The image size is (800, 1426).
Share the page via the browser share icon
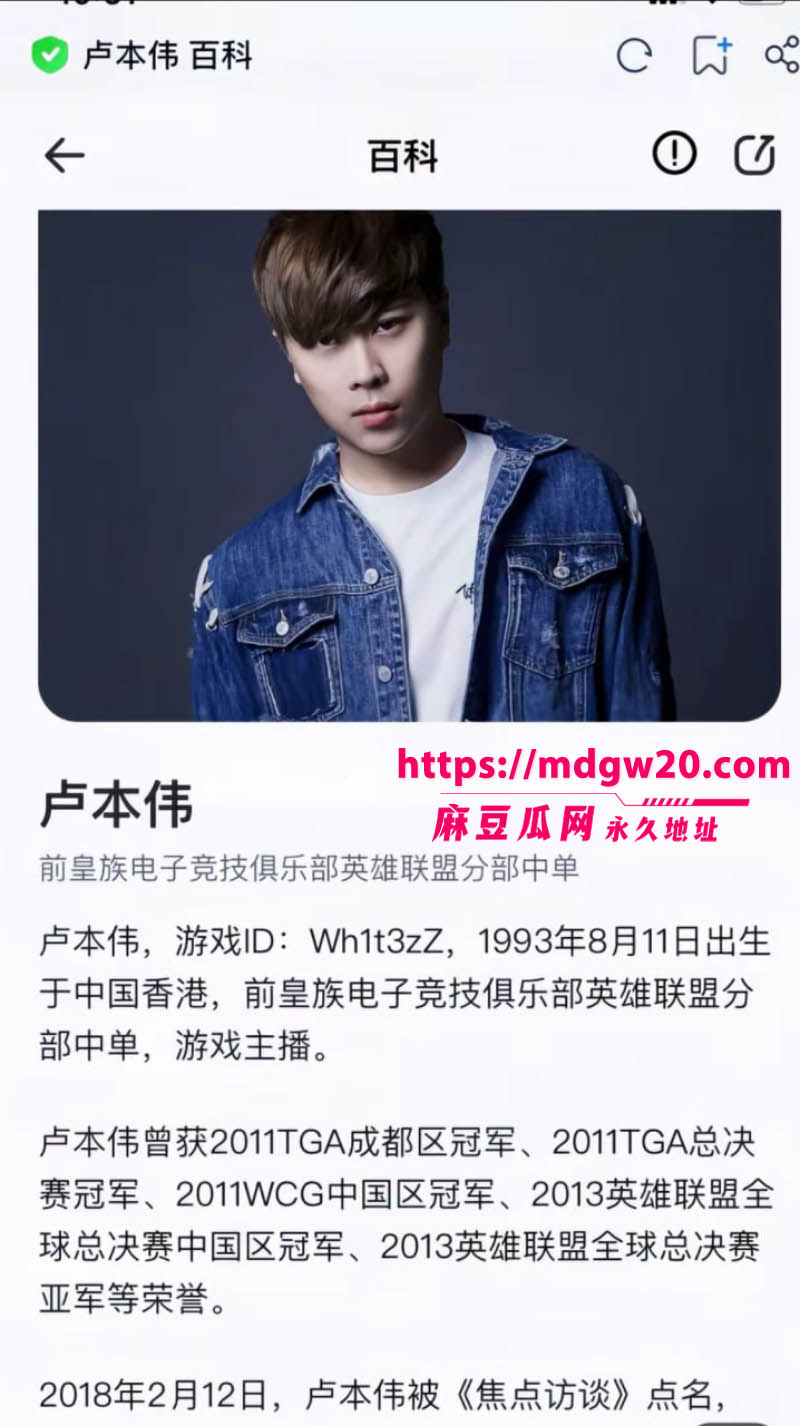782,55
